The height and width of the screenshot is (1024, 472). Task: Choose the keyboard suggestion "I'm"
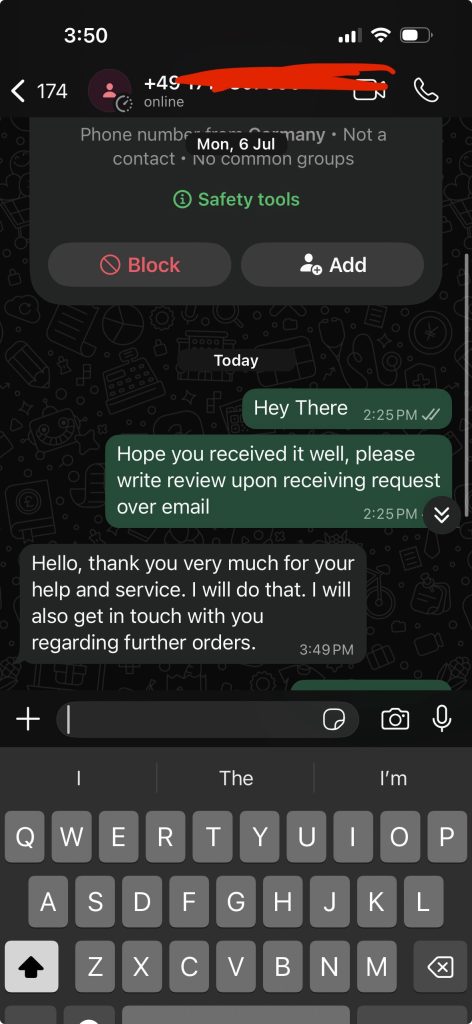(x=393, y=778)
